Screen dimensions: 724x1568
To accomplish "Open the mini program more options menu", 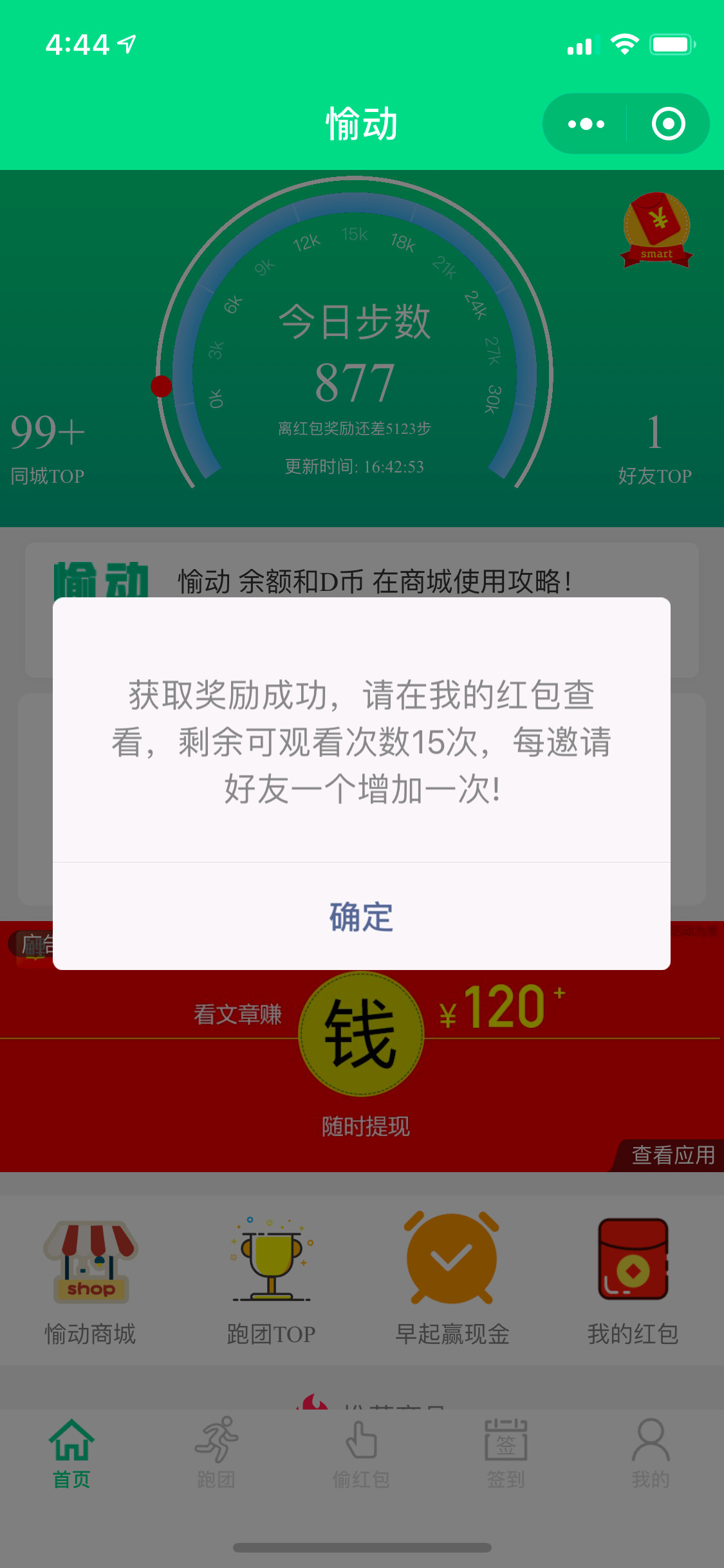I will (x=586, y=124).
